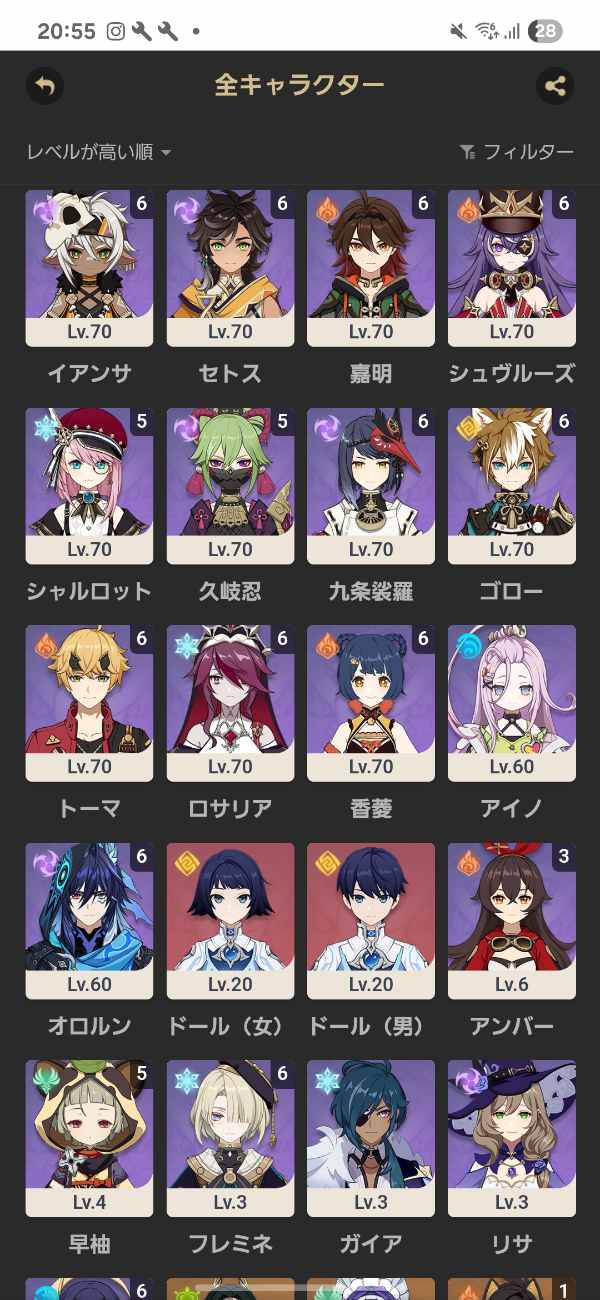Open the フィルター filter options
600x1300 pixels.
516,152
